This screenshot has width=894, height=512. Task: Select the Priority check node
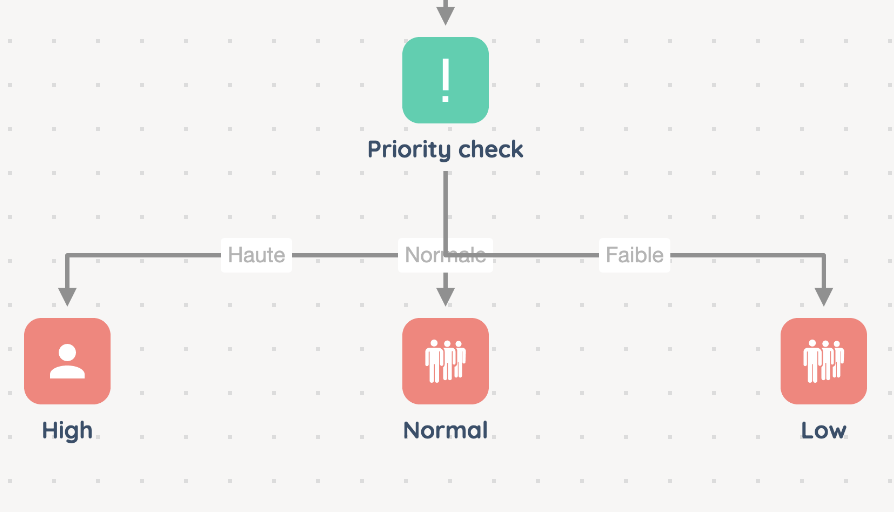pos(445,81)
